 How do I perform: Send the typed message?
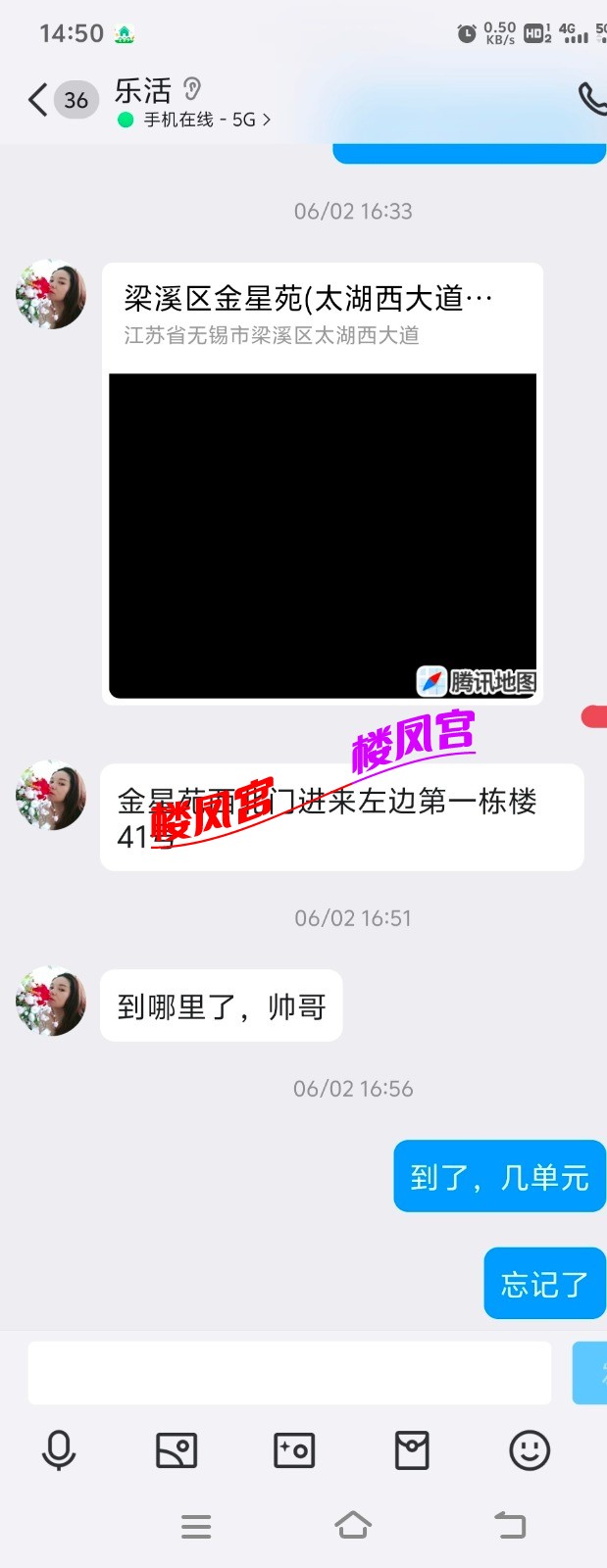tap(590, 1373)
